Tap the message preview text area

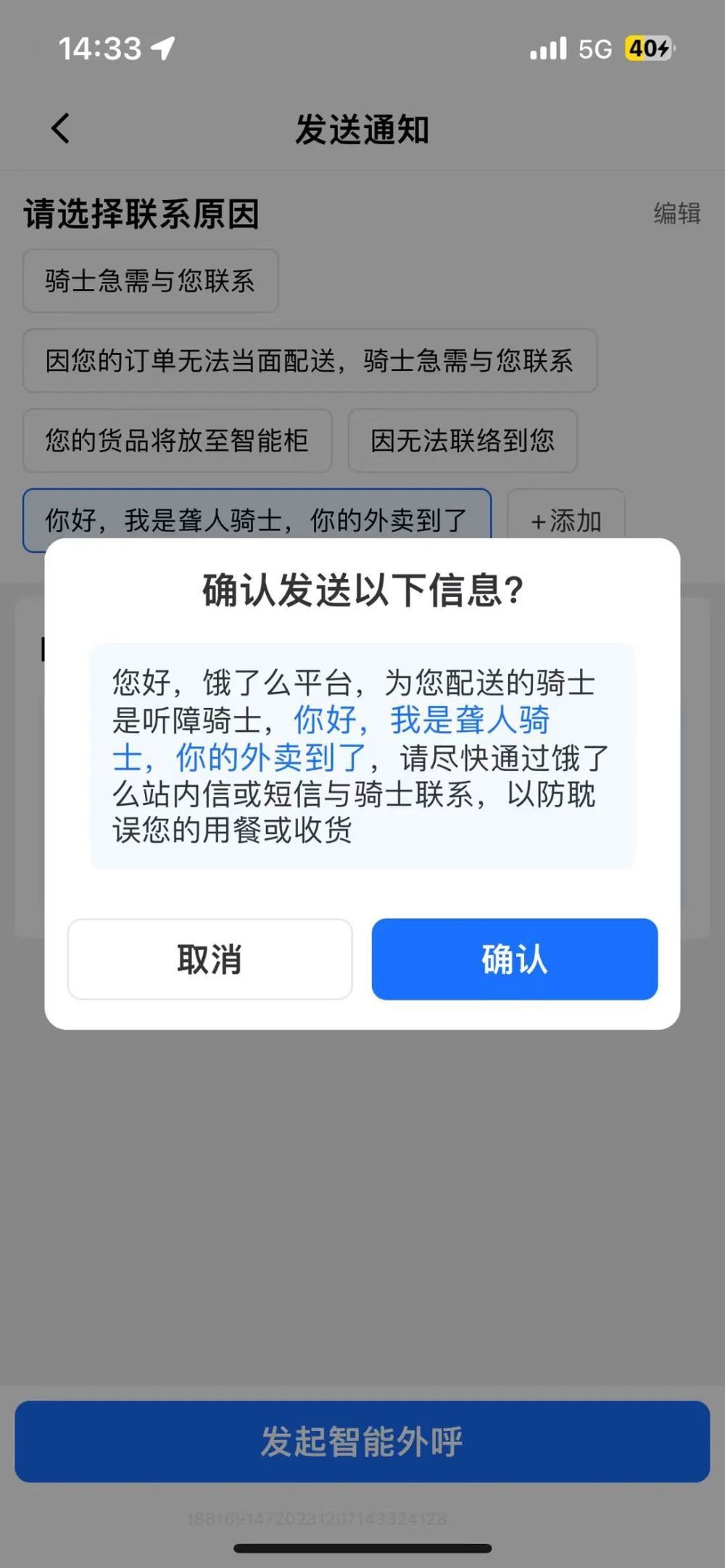(362, 757)
